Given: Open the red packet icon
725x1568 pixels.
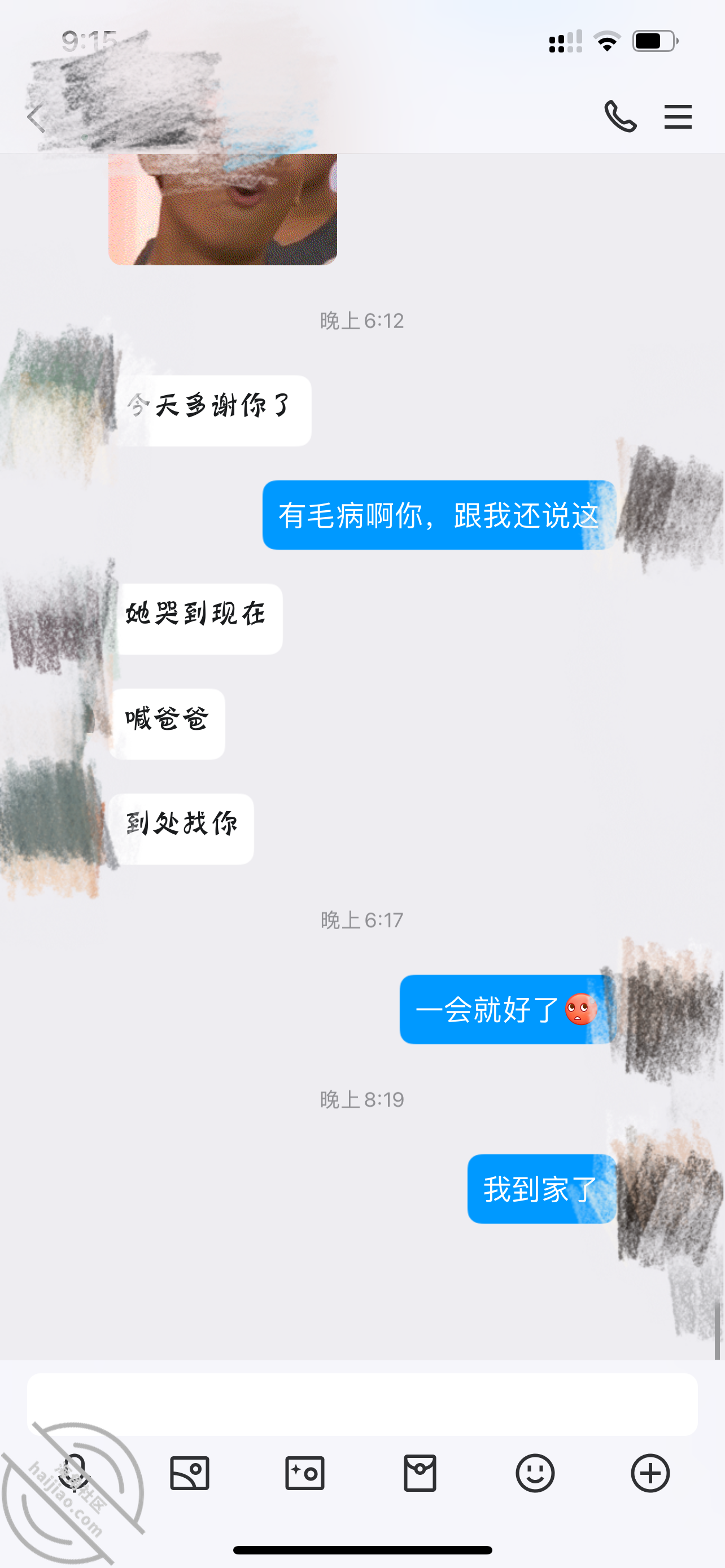Looking at the screenshot, I should (x=420, y=1473).
